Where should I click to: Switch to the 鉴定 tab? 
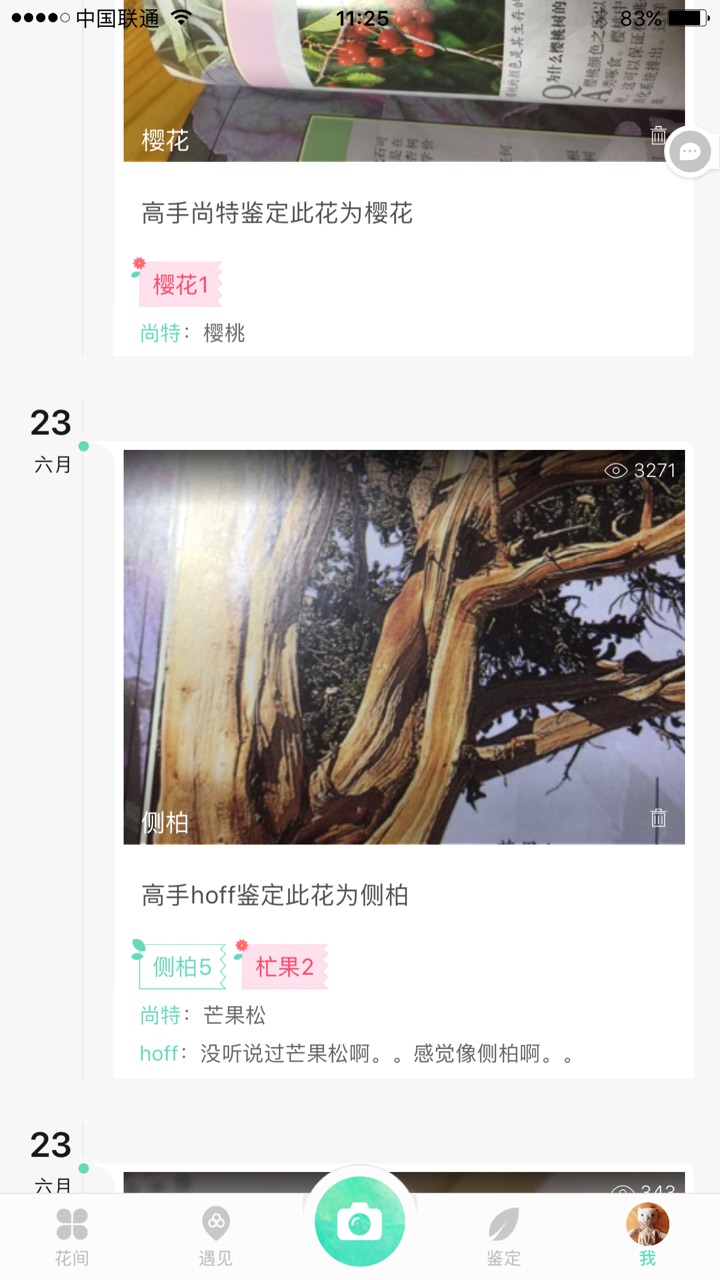[x=504, y=1236]
